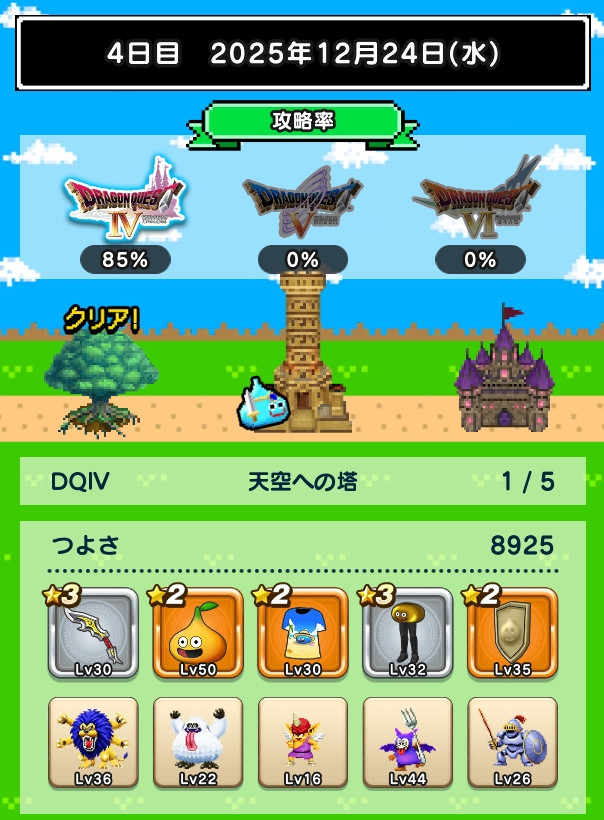
Task: Tap the black leggings equipment Lv32
Action: click(407, 633)
